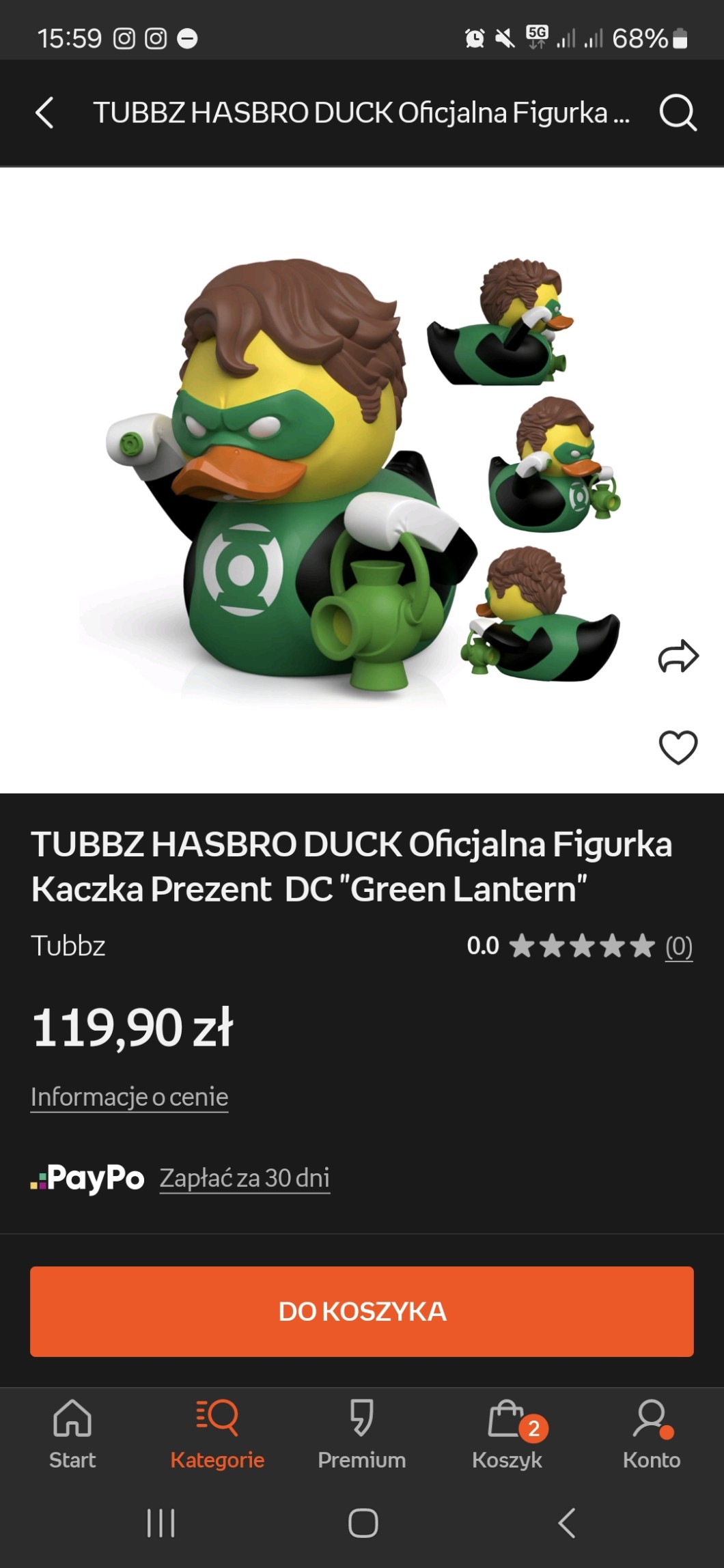Share this Green Lantern duck product
Viewport: 724px width, 1568px height.
pyautogui.click(x=678, y=656)
